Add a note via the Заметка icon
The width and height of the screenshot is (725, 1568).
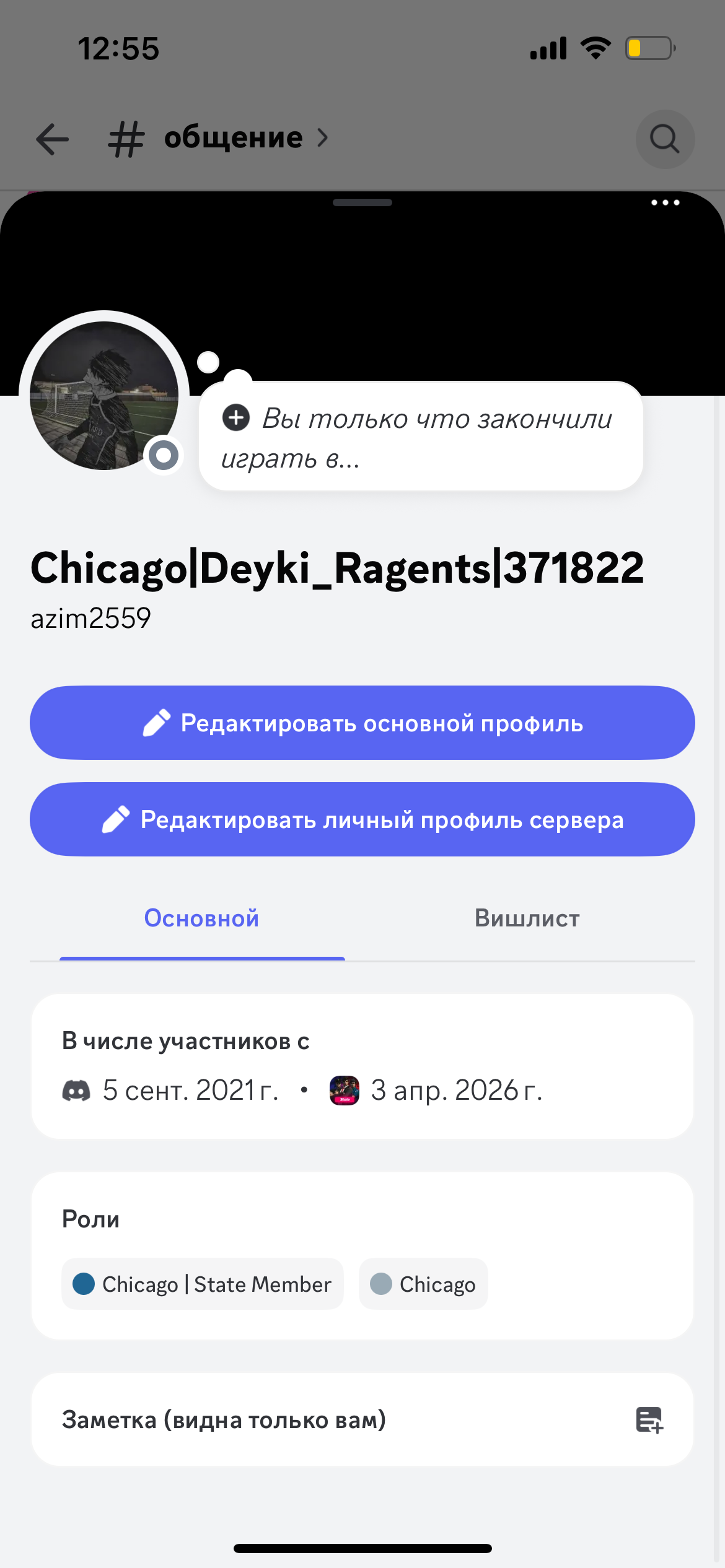tap(649, 1420)
